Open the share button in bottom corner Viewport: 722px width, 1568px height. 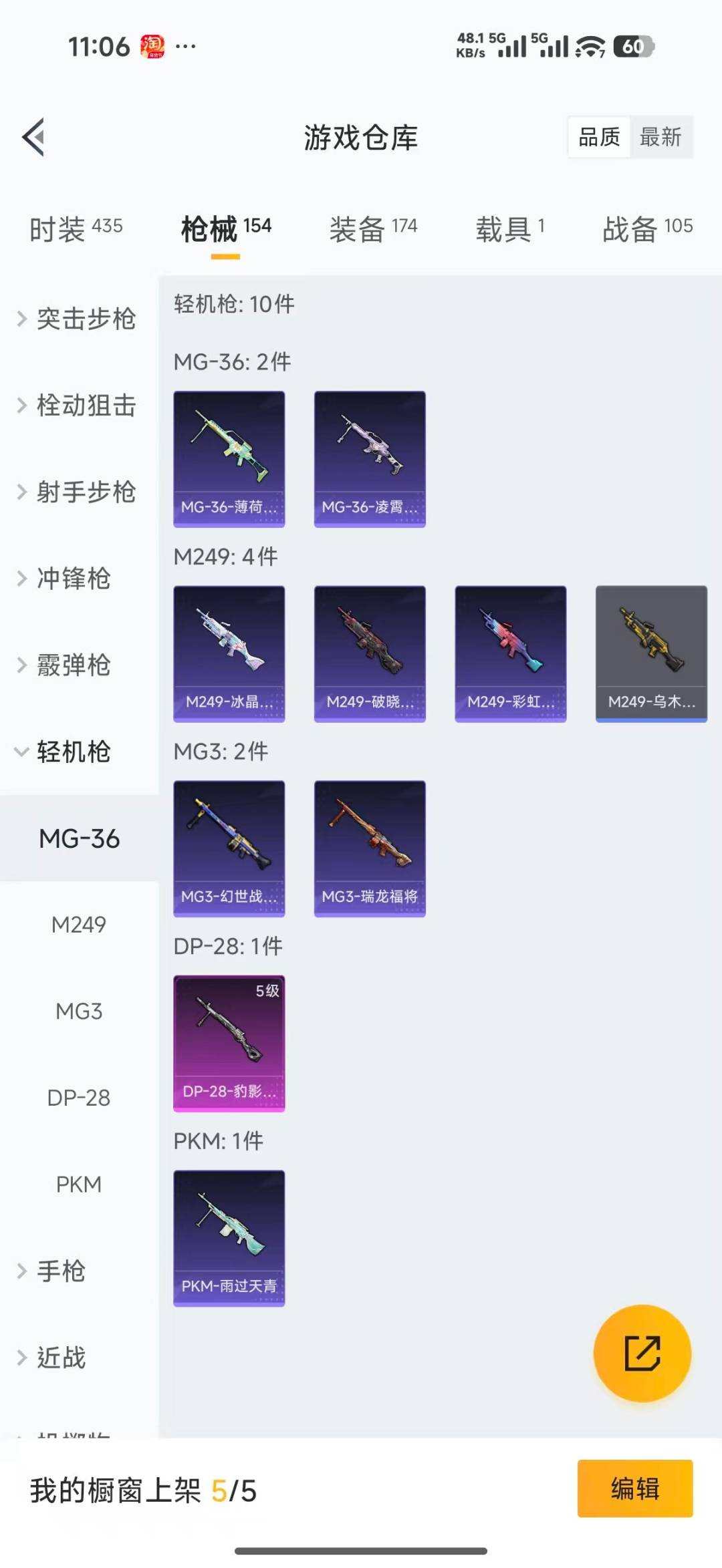tap(642, 1354)
